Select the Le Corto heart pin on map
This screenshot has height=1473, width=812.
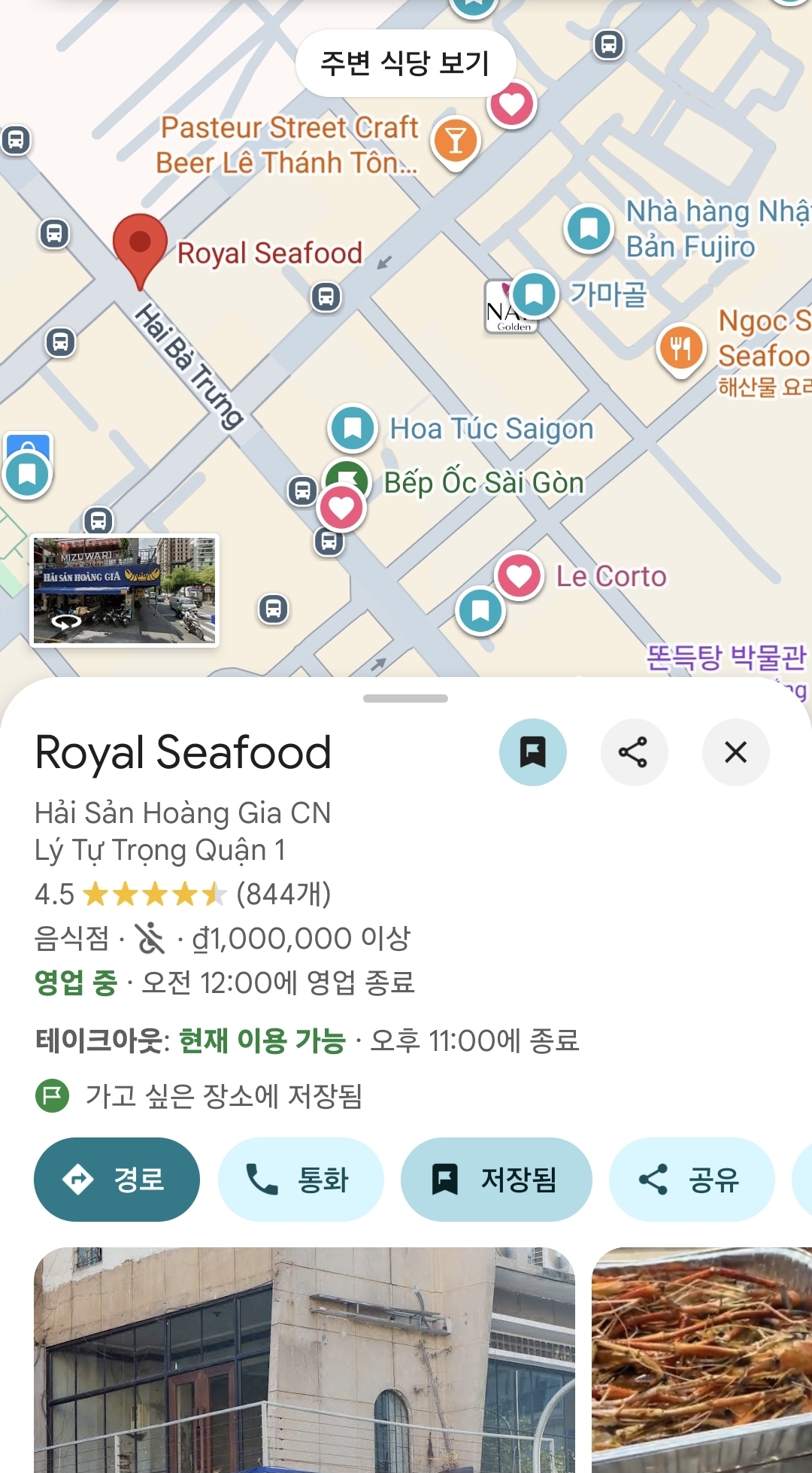(519, 576)
